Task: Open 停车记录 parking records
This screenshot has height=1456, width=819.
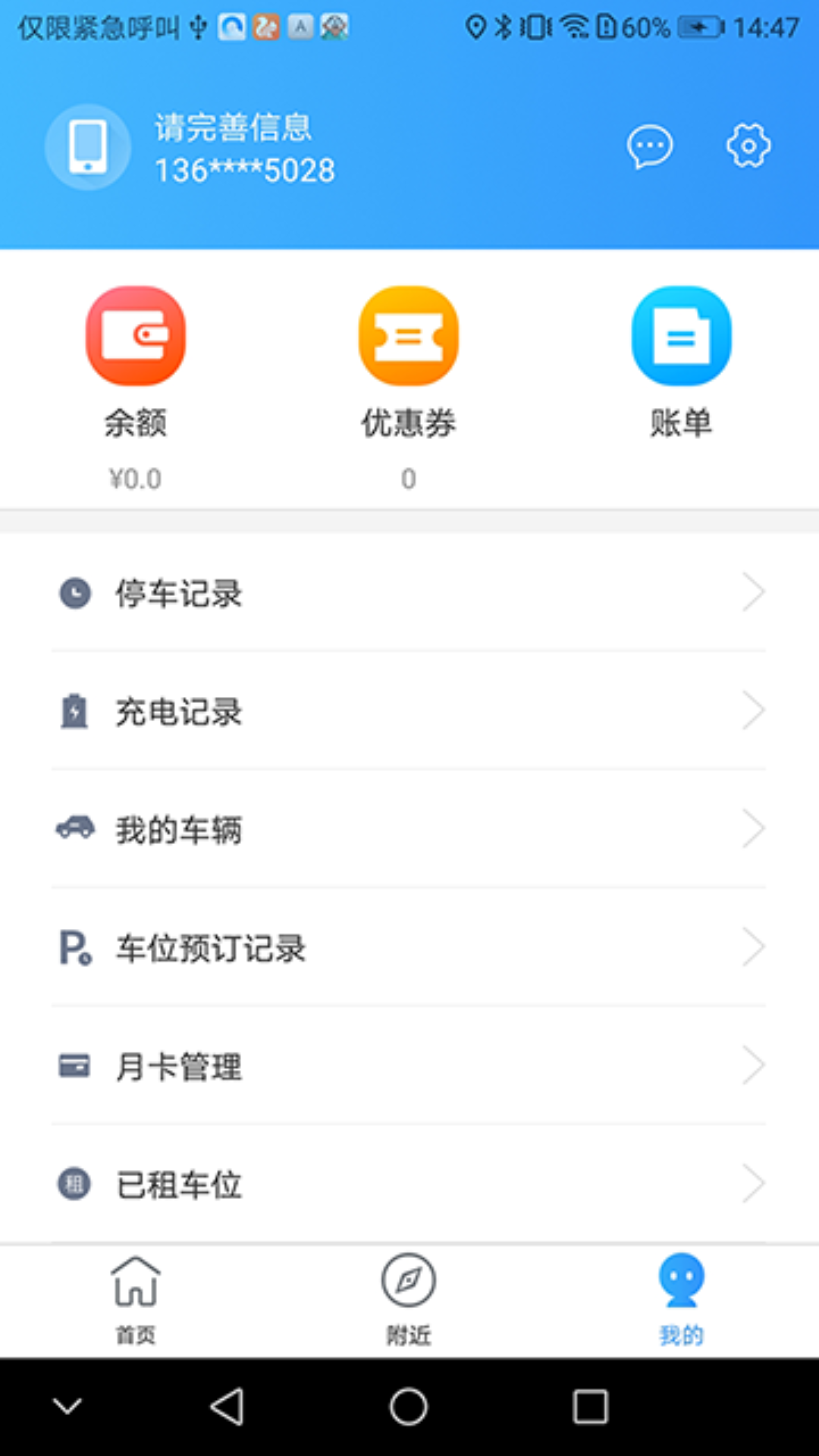Action: (409, 593)
